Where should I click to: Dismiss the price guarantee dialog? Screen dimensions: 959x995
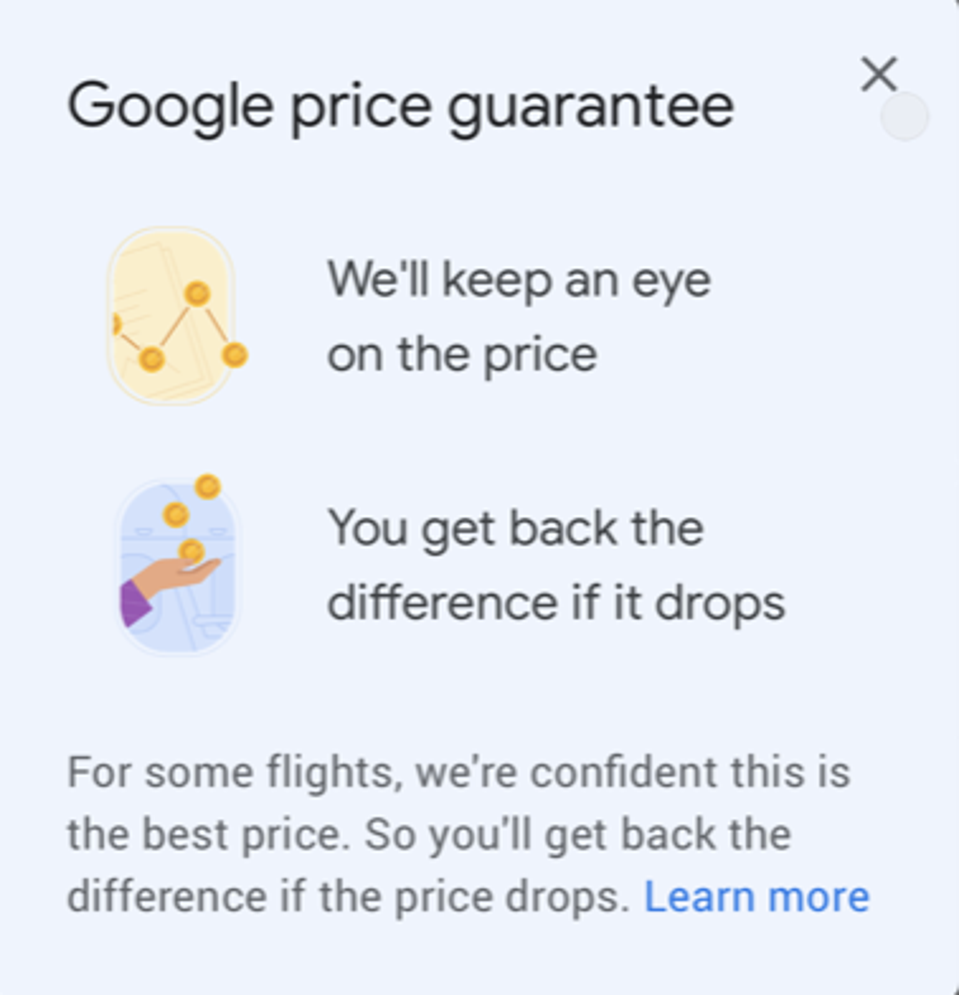coord(878,74)
